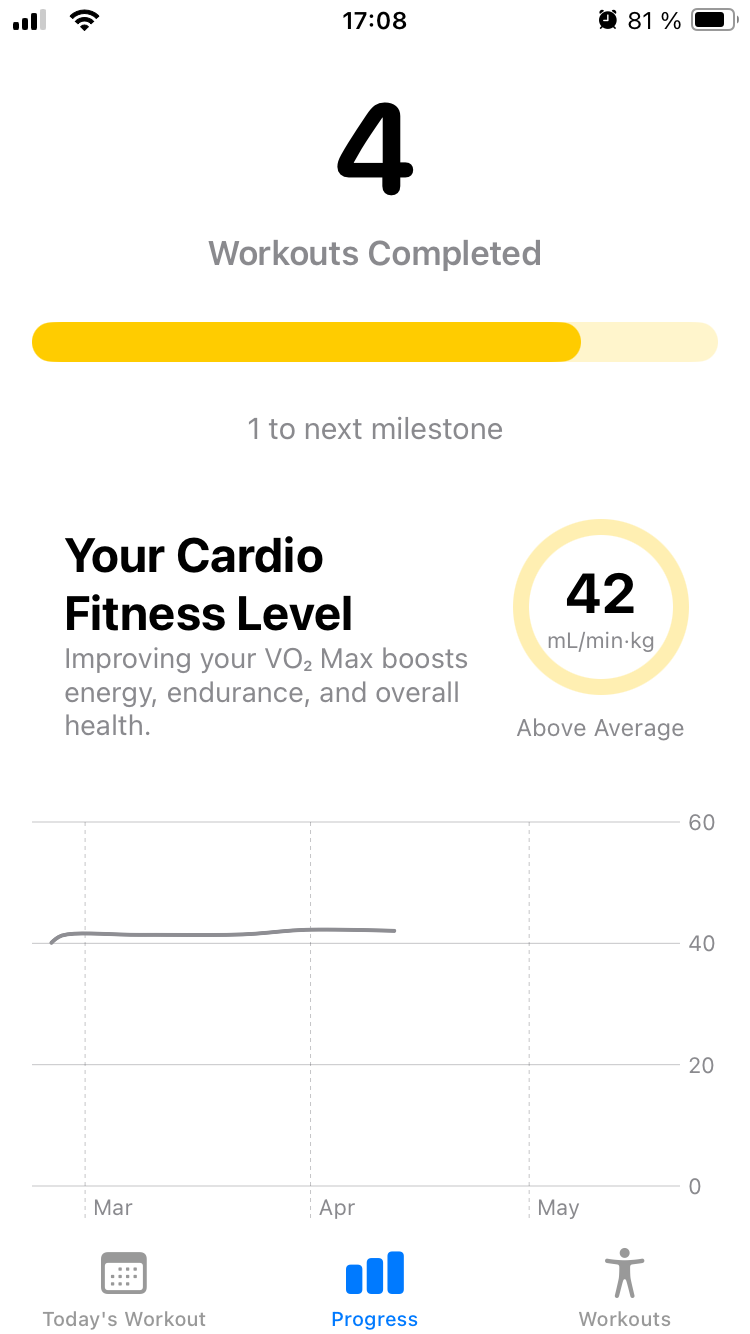Screen dimensions: 750x1334
Task: Tap the May label on the chart axis
Action: click(x=558, y=1207)
